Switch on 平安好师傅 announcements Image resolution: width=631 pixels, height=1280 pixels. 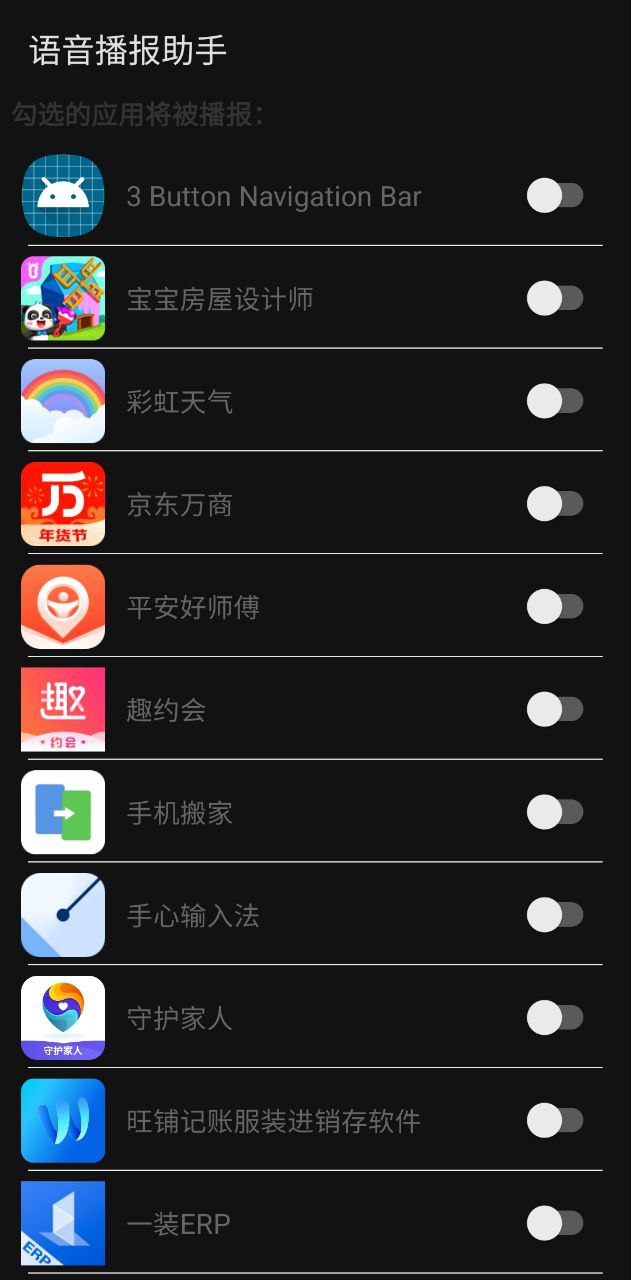click(555, 607)
